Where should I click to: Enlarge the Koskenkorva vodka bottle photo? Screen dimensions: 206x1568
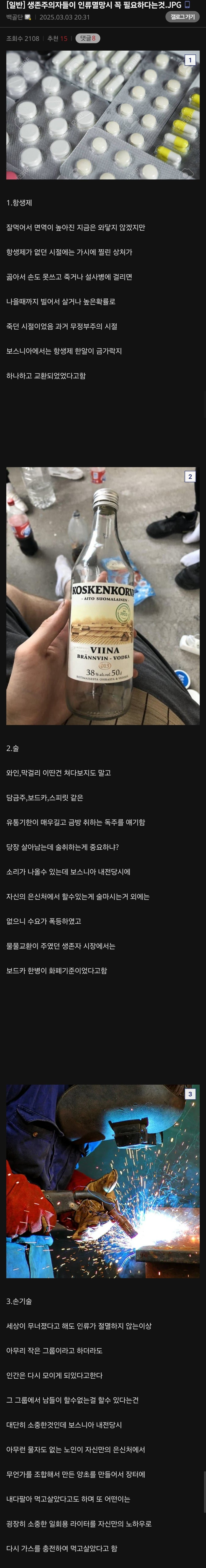(103, 595)
